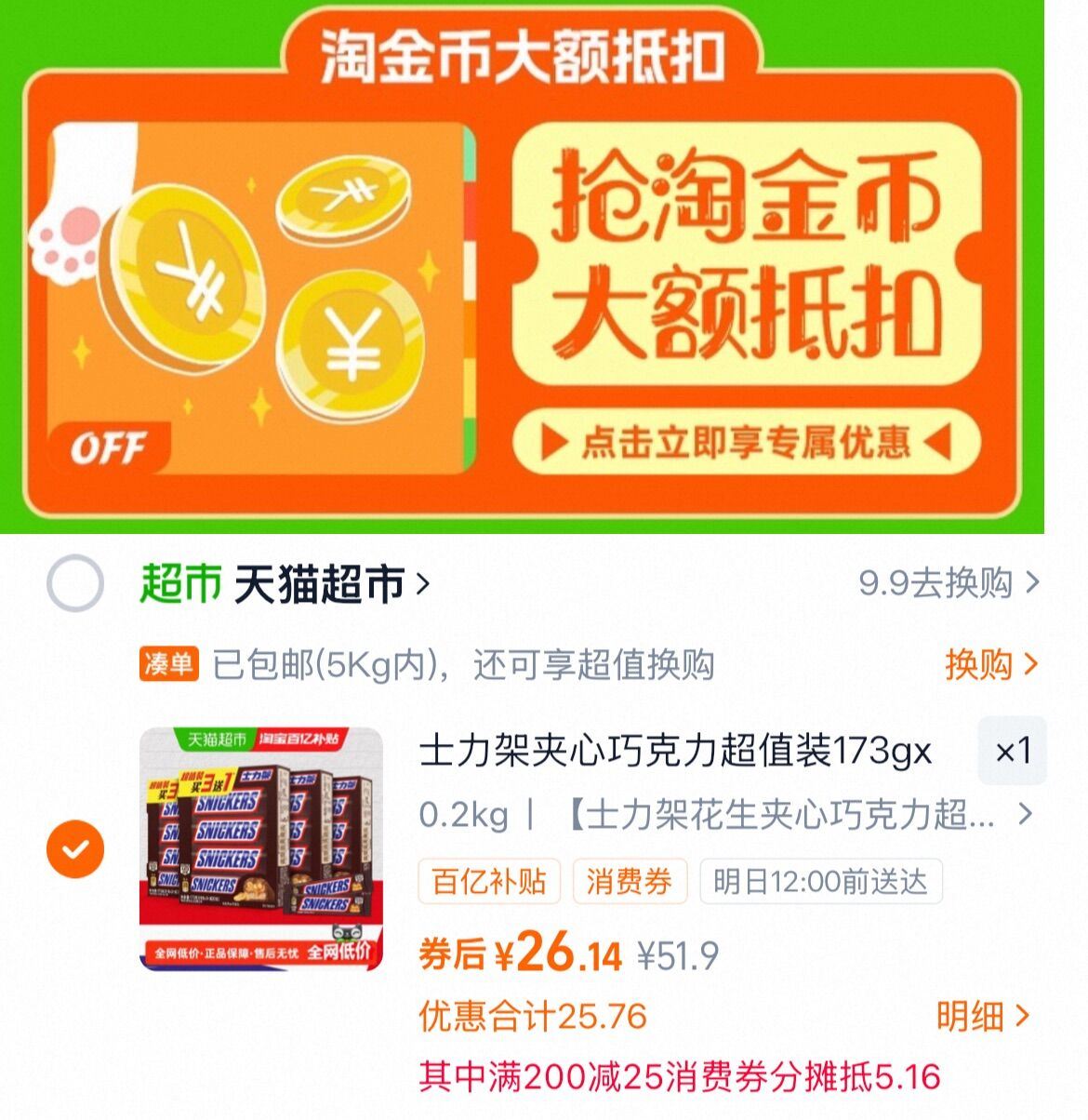Uncheck the 士力架 chocolate item
This screenshot has width=1088, height=1120.
pyautogui.click(x=75, y=848)
